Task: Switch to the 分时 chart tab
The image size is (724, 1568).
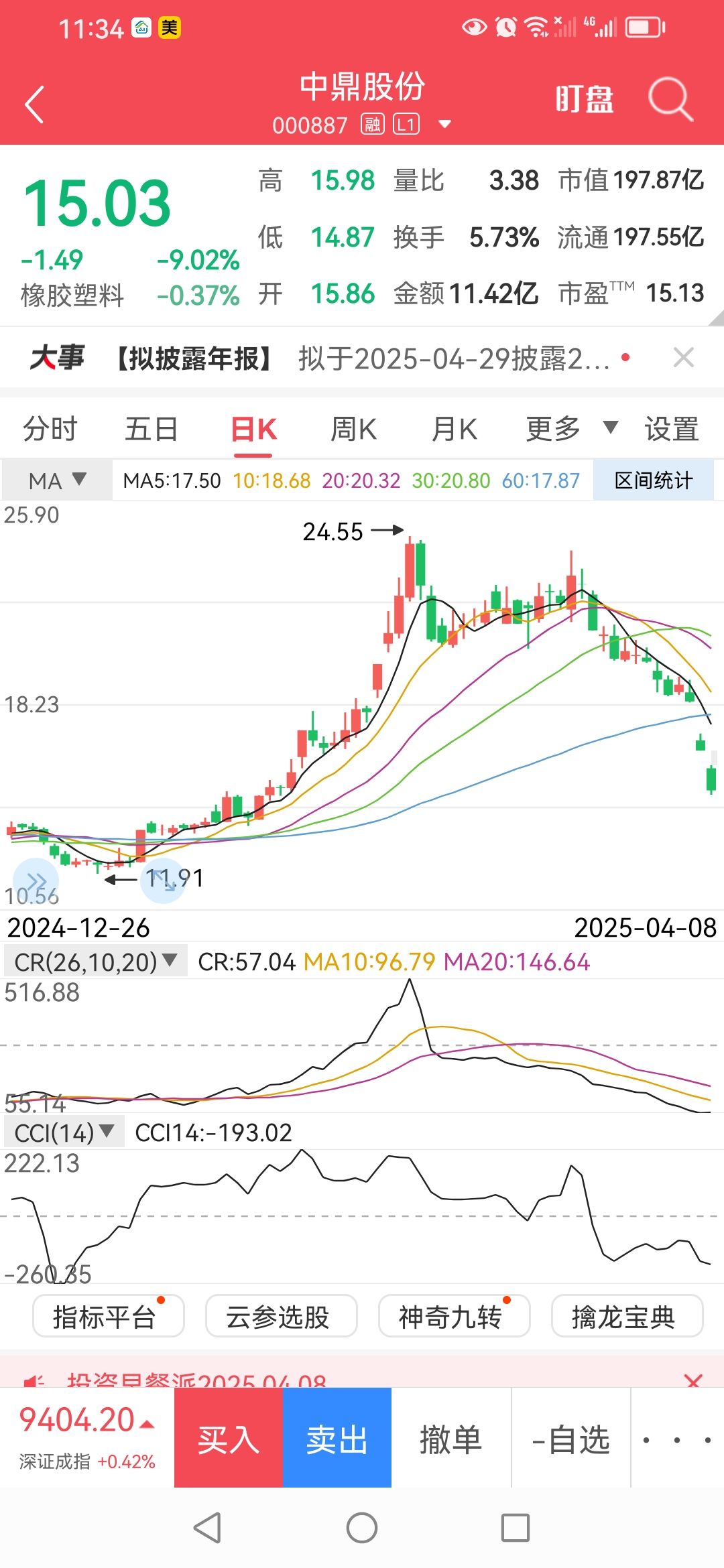Action: 50,429
